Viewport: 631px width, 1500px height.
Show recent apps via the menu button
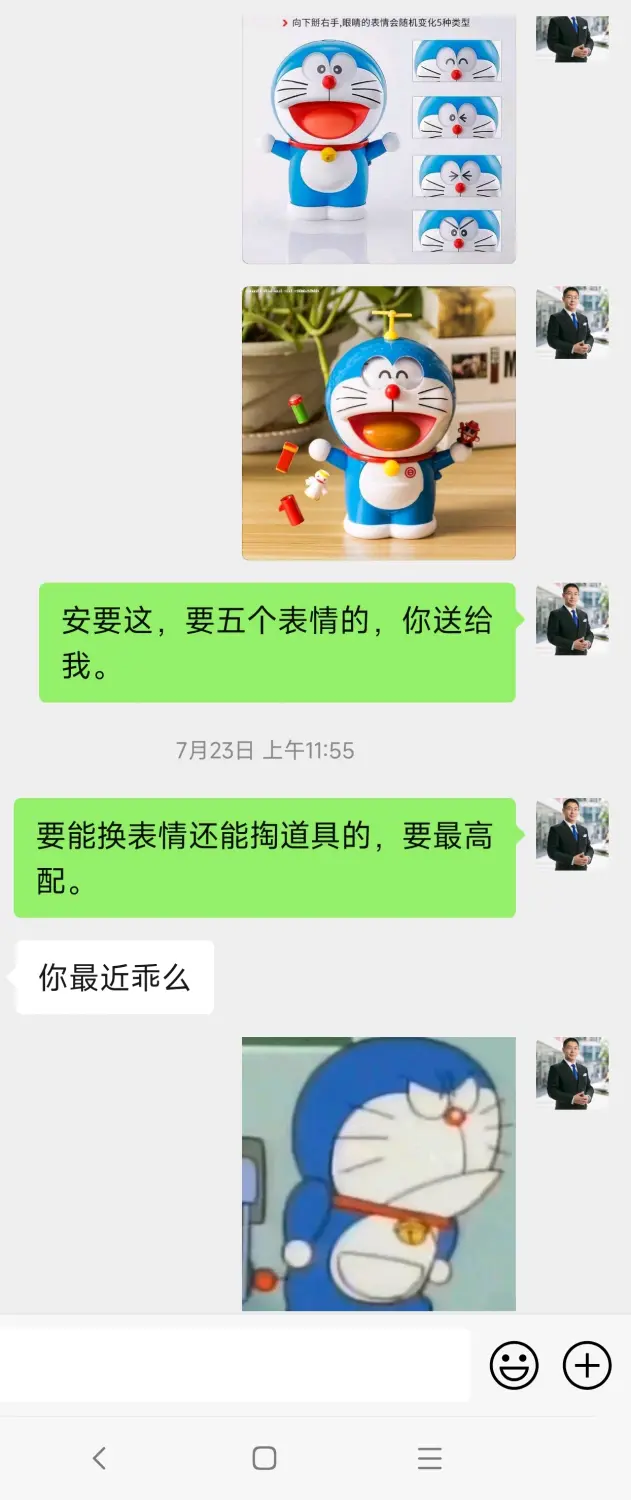click(x=430, y=1458)
